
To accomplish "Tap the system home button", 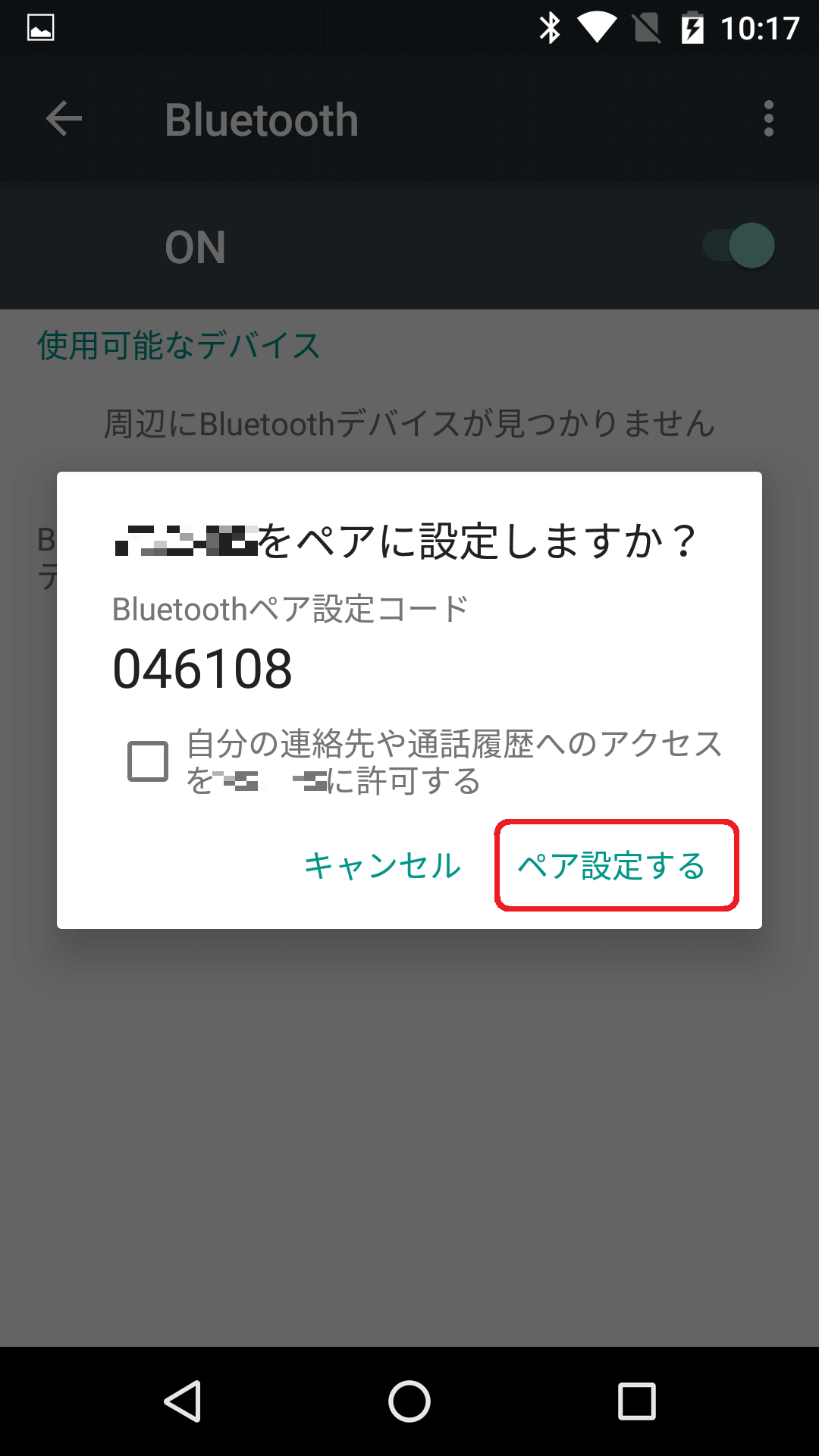I will click(409, 1401).
